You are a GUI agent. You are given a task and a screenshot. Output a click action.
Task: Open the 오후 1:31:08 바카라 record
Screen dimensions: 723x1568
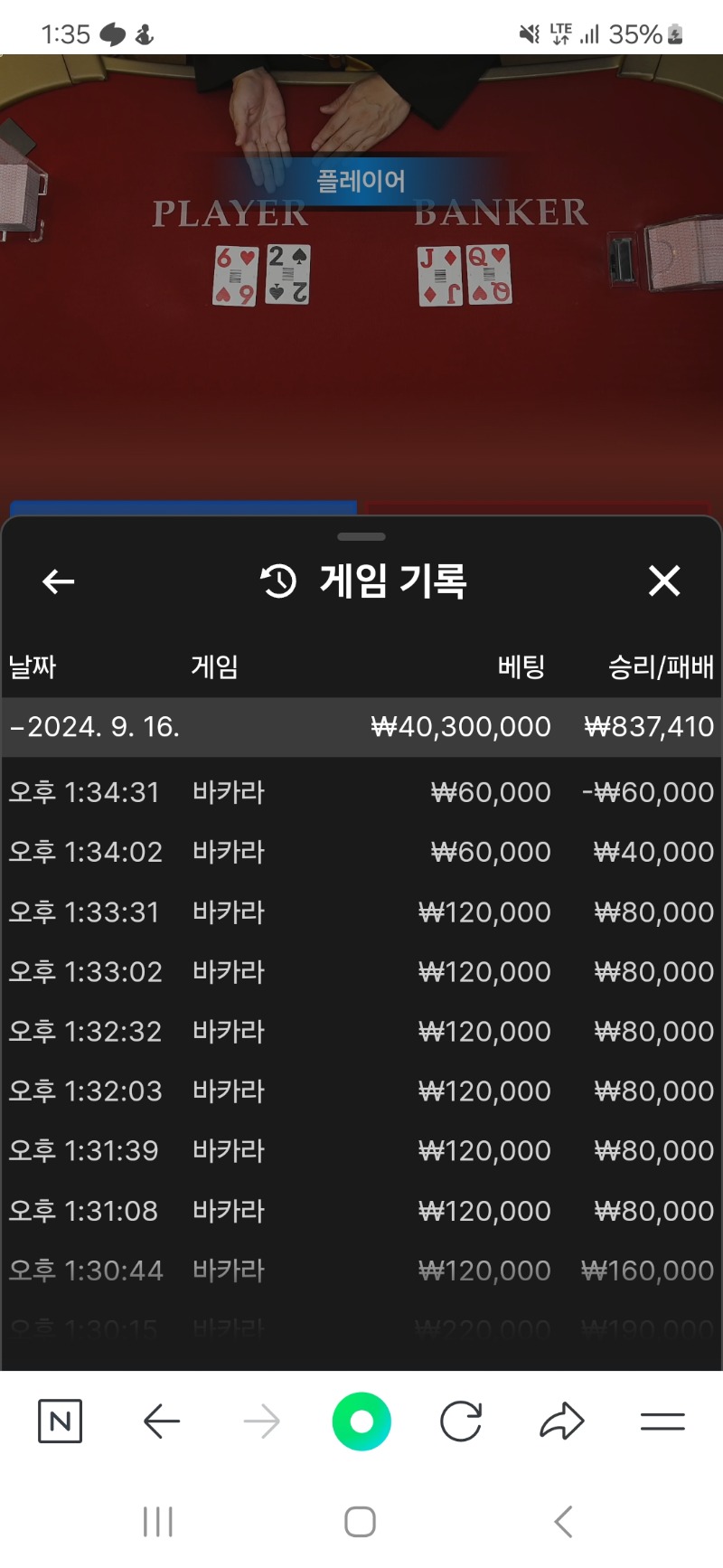pos(361,1210)
